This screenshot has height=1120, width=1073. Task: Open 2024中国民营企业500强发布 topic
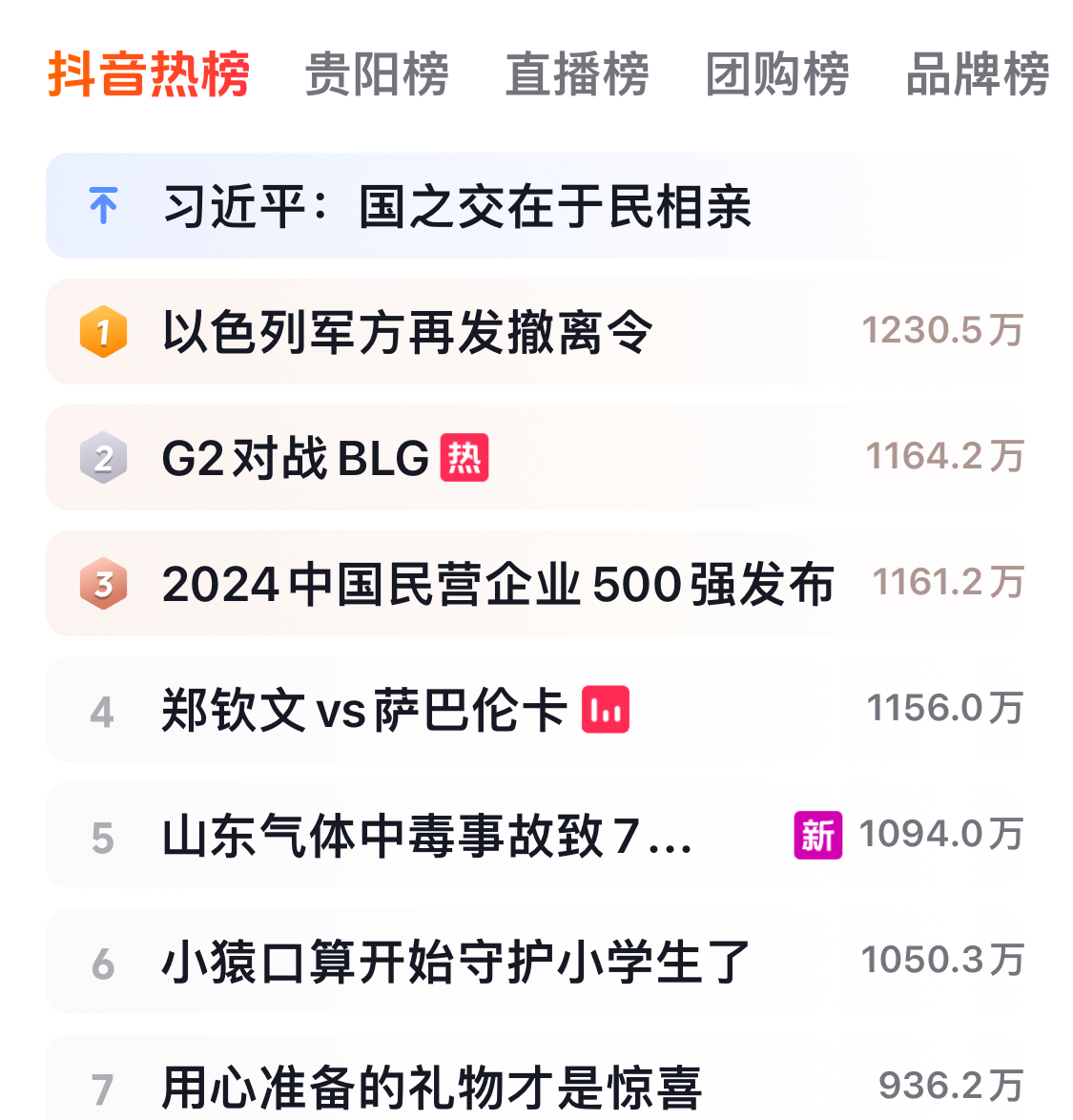click(498, 584)
